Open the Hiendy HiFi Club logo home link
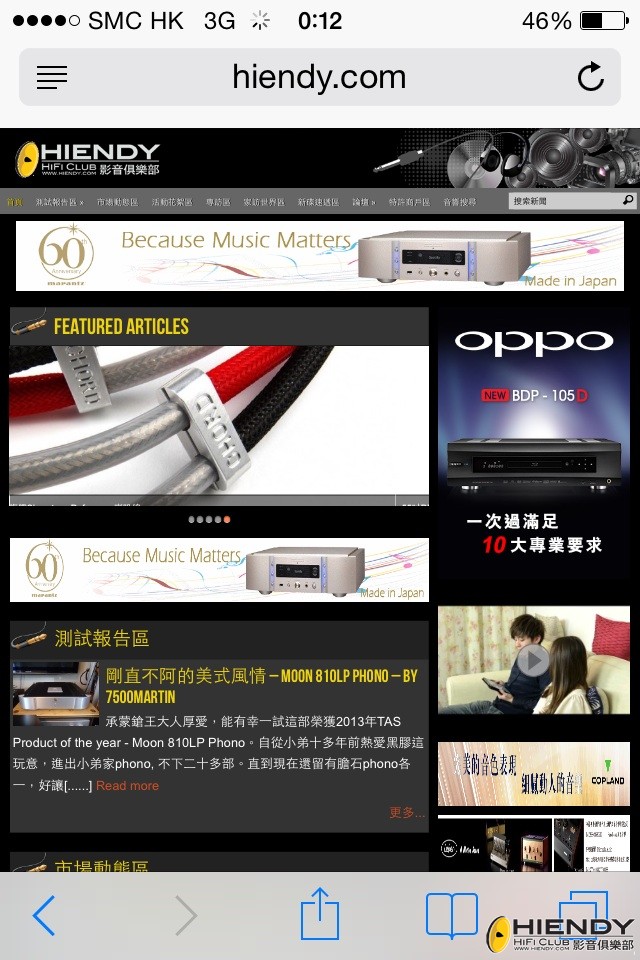Image resolution: width=640 pixels, height=960 pixels. (88, 159)
